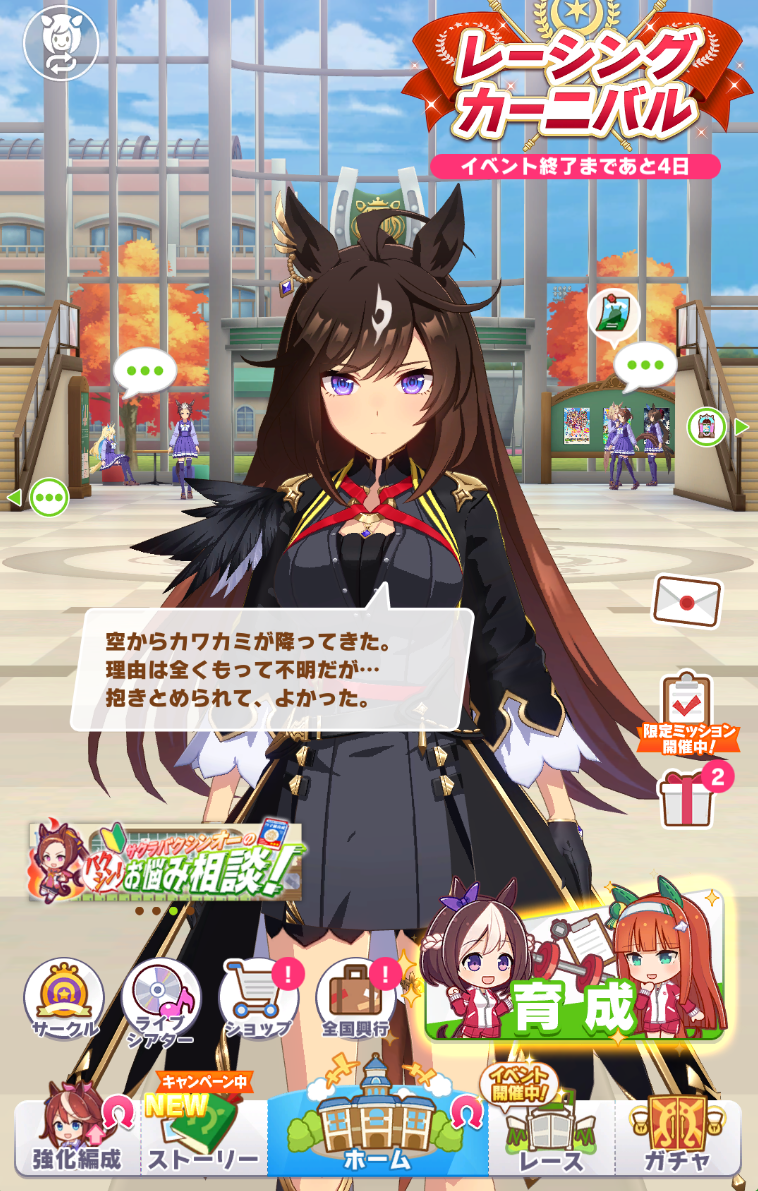
Task: Open the ガチャ tab
Action: click(x=679, y=1138)
